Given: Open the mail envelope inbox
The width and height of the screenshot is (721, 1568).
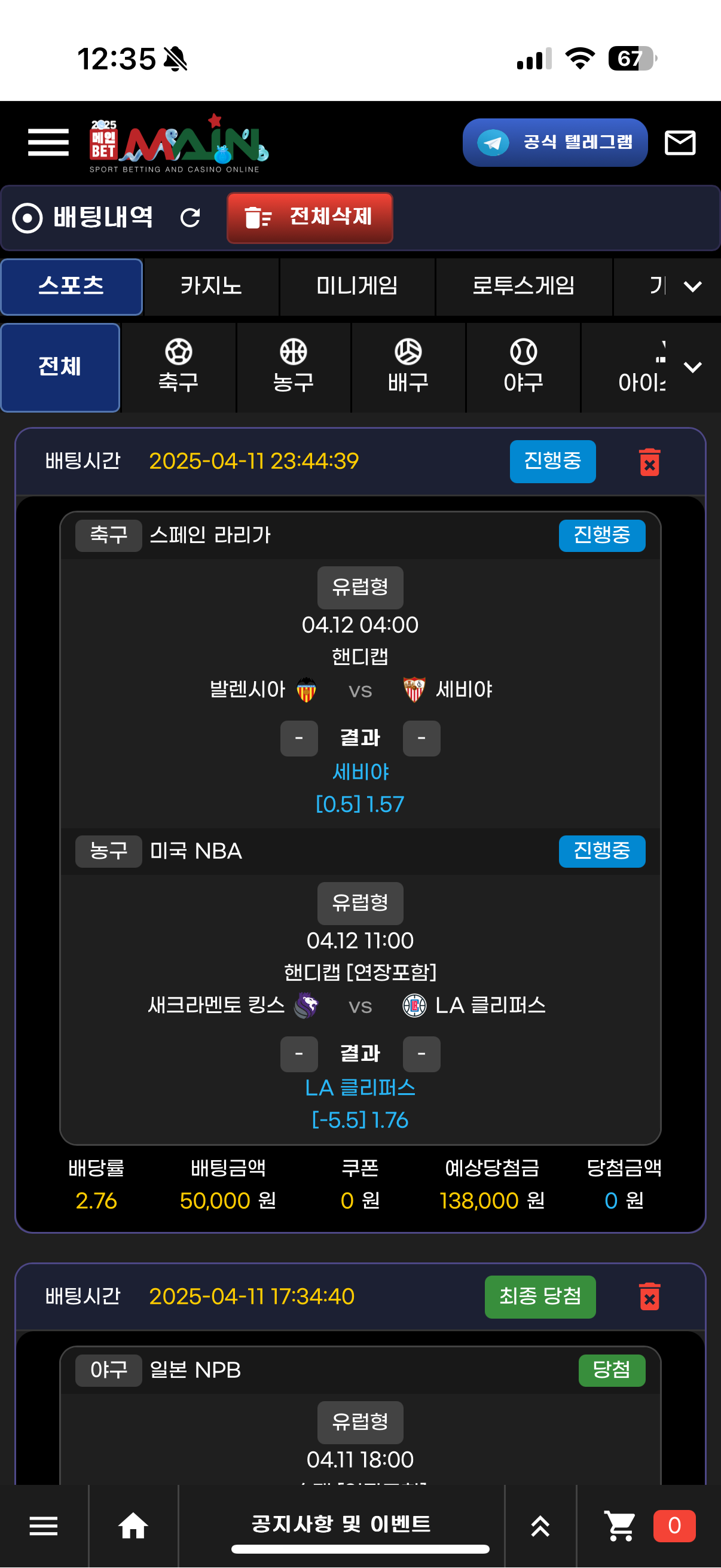Looking at the screenshot, I should (679, 142).
